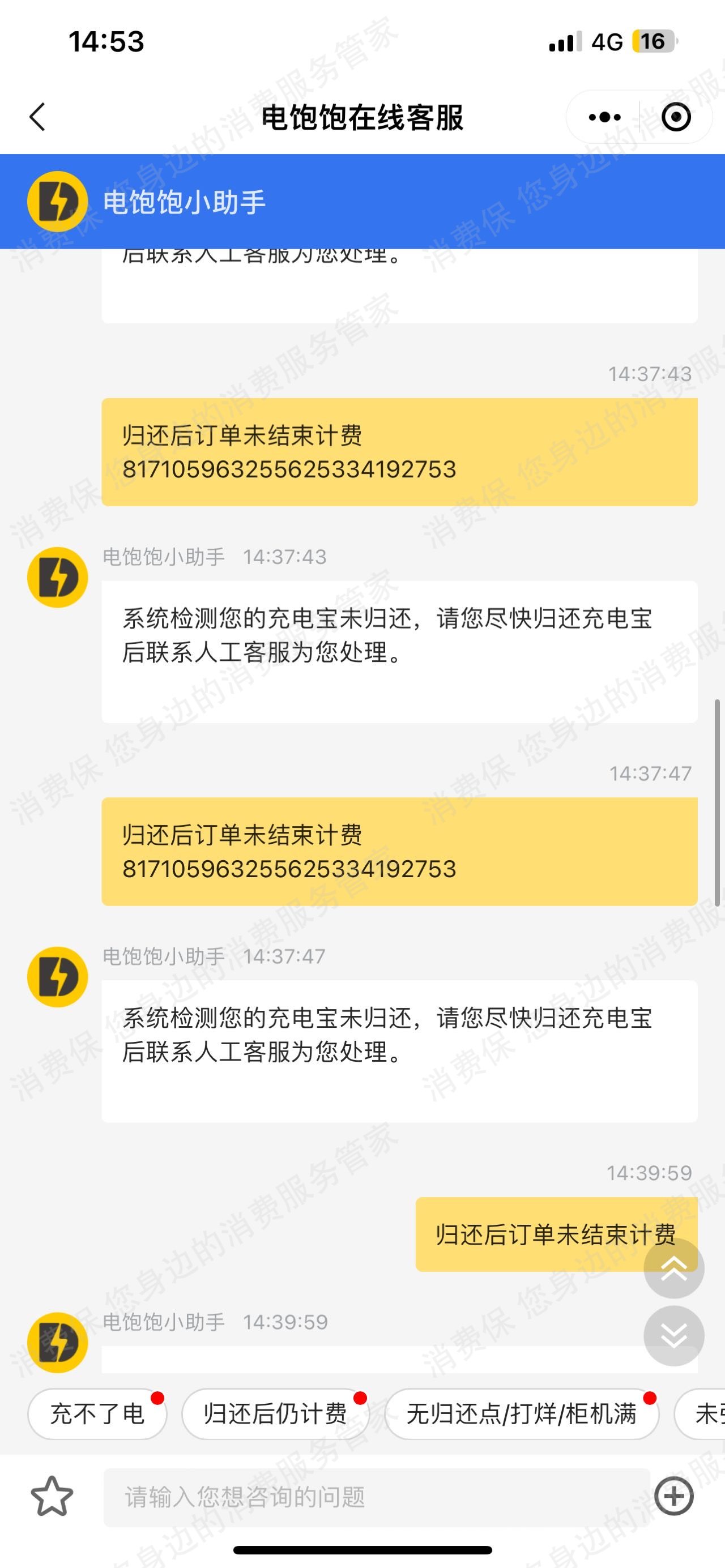The image size is (725, 1568).
Task: Jump to top of the chat
Action: (673, 1269)
